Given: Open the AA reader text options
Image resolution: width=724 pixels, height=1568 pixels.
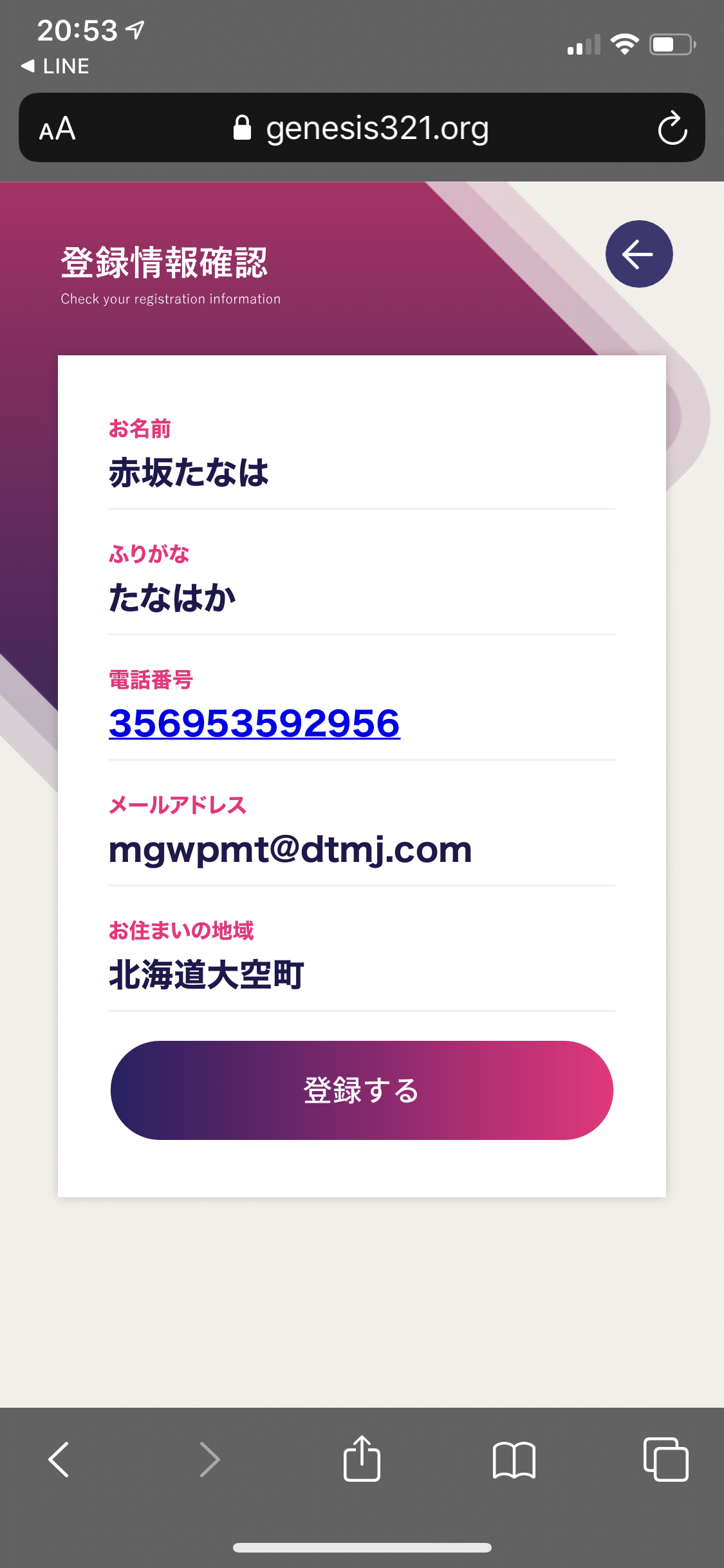Looking at the screenshot, I should (x=57, y=129).
